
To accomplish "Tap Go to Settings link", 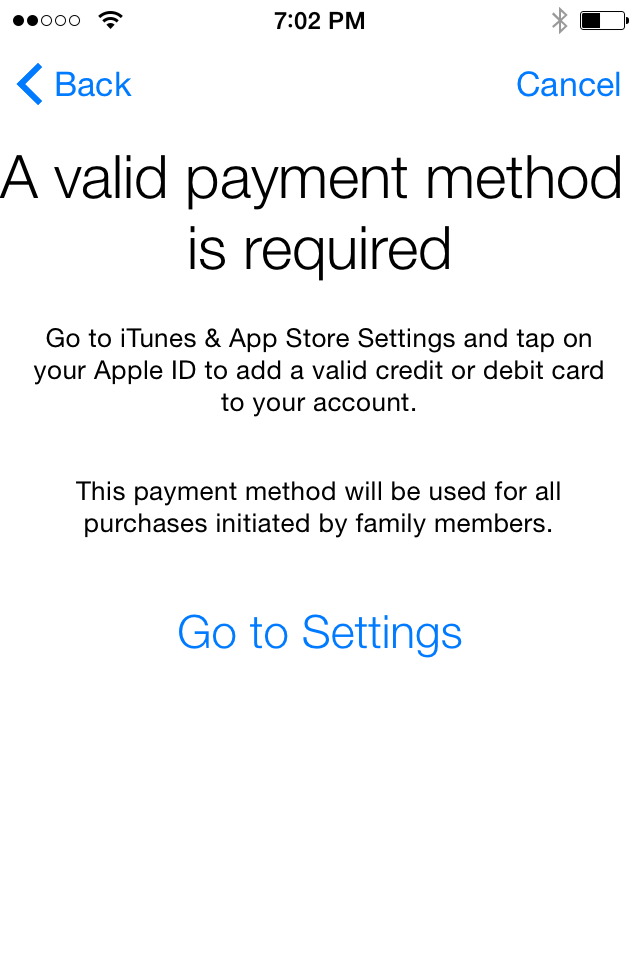I will pyautogui.click(x=320, y=633).
